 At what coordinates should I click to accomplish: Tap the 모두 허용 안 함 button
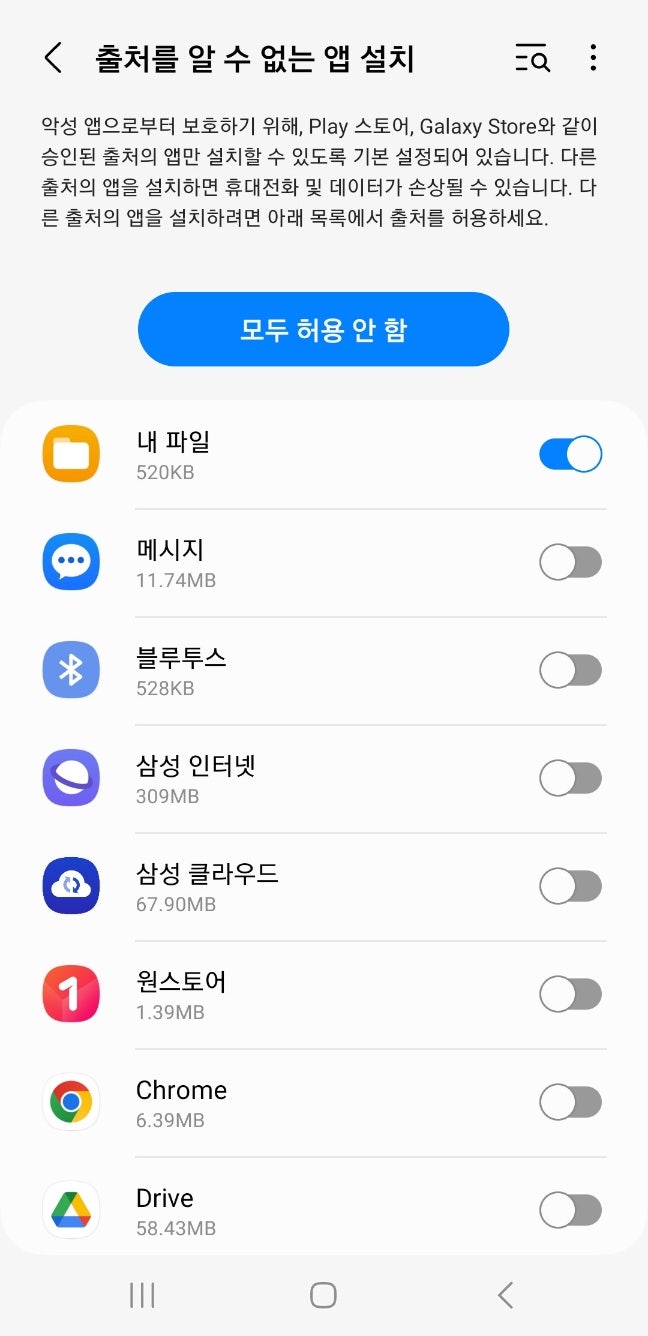(x=323, y=330)
